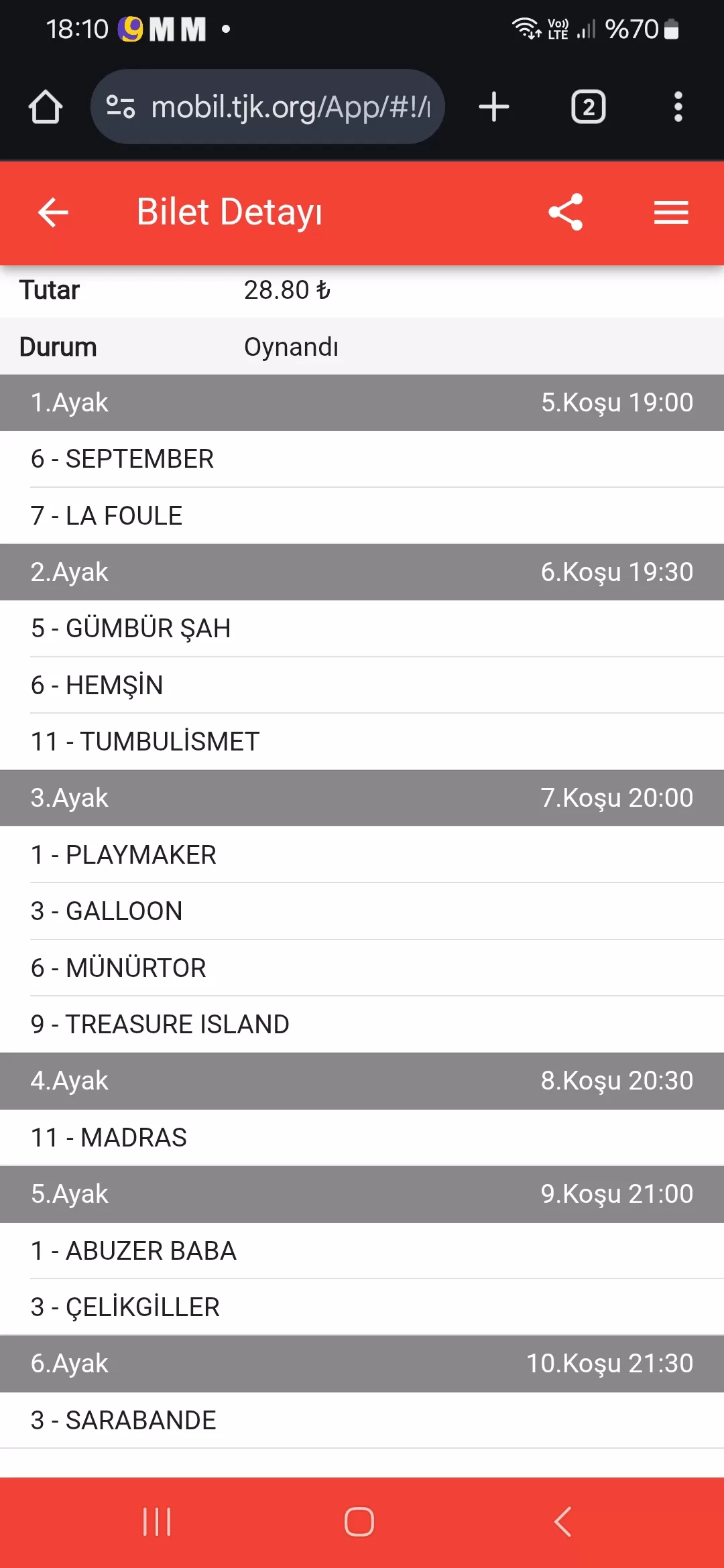Open the browser's three-dot overflow menu
The image size is (724, 1568).
point(678,107)
